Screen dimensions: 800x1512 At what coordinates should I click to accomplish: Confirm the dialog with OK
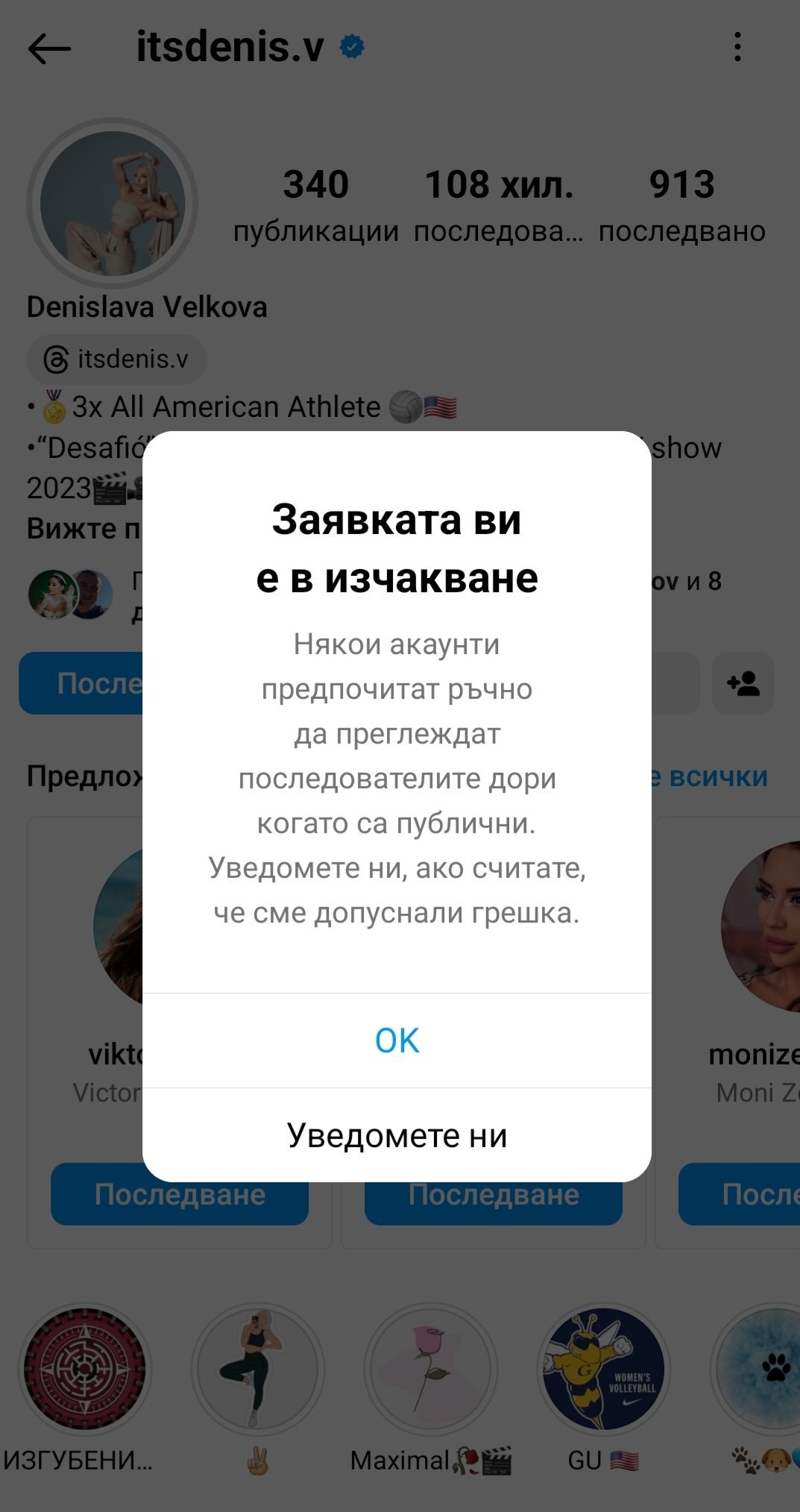click(397, 1040)
